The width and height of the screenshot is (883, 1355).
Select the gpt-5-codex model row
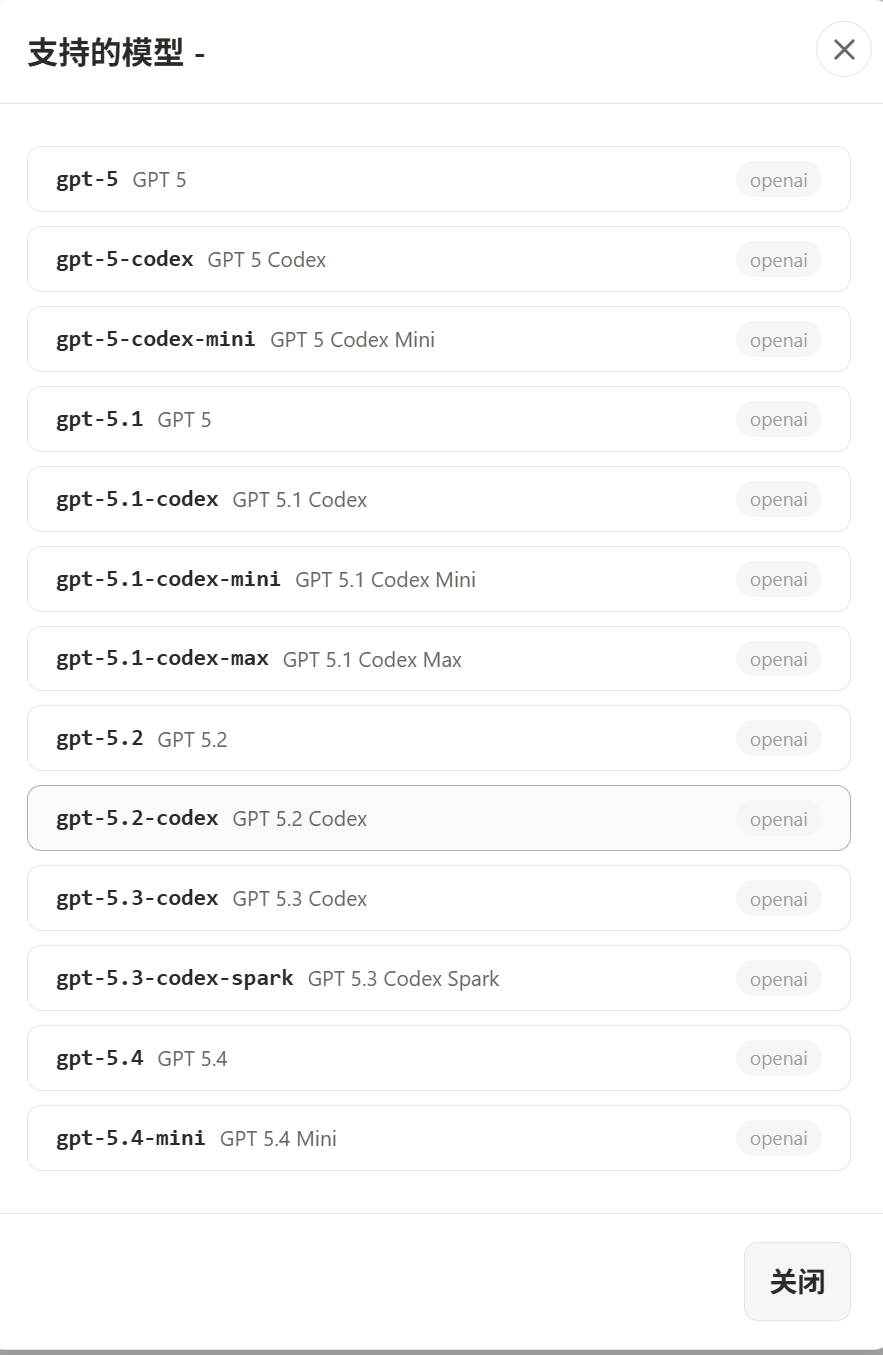tap(439, 259)
